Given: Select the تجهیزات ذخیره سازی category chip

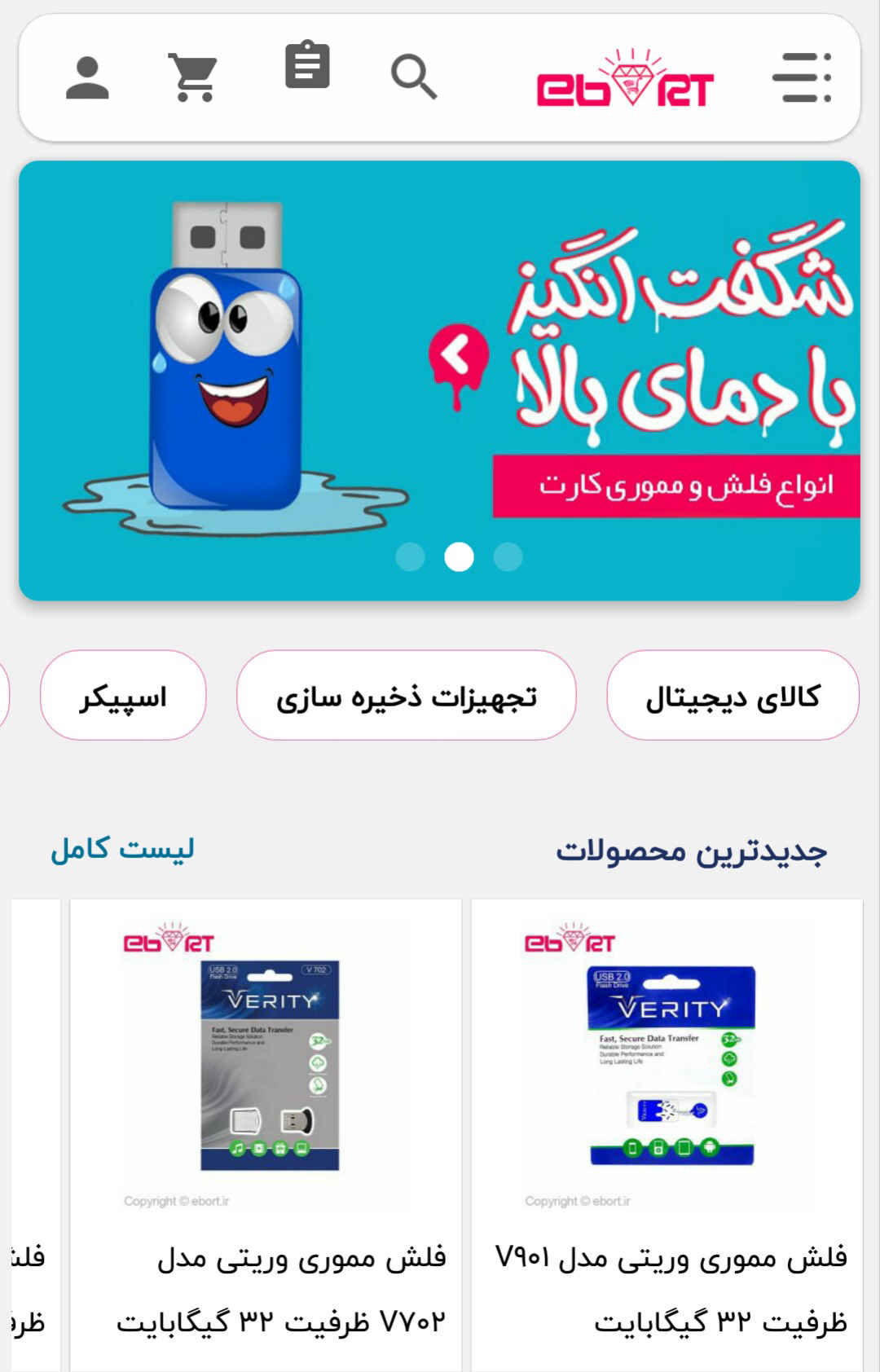Looking at the screenshot, I should tap(406, 696).
